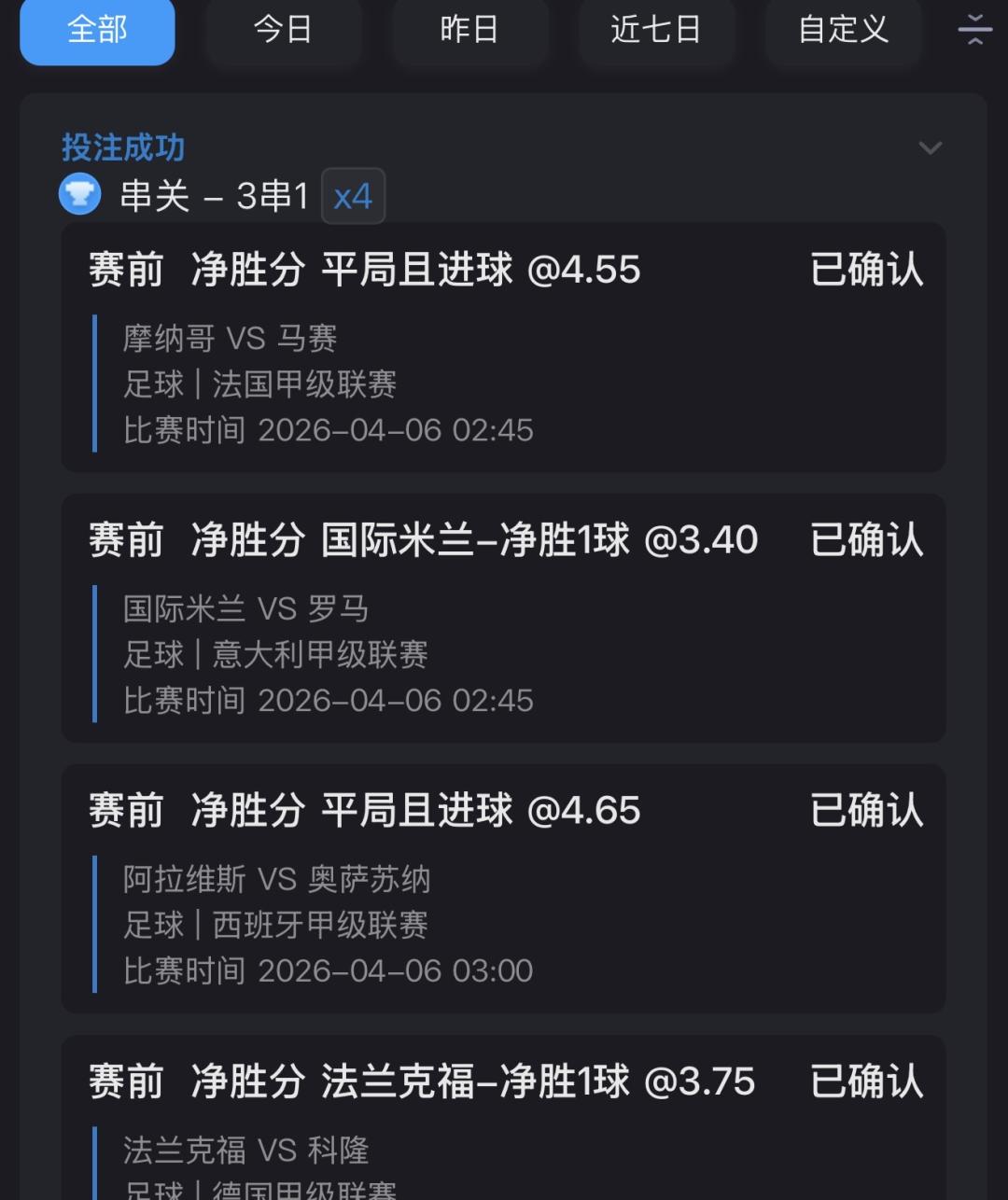The height and width of the screenshot is (1200, 1008).
Task: Open the 自定义 date range filter
Action: coord(843,31)
